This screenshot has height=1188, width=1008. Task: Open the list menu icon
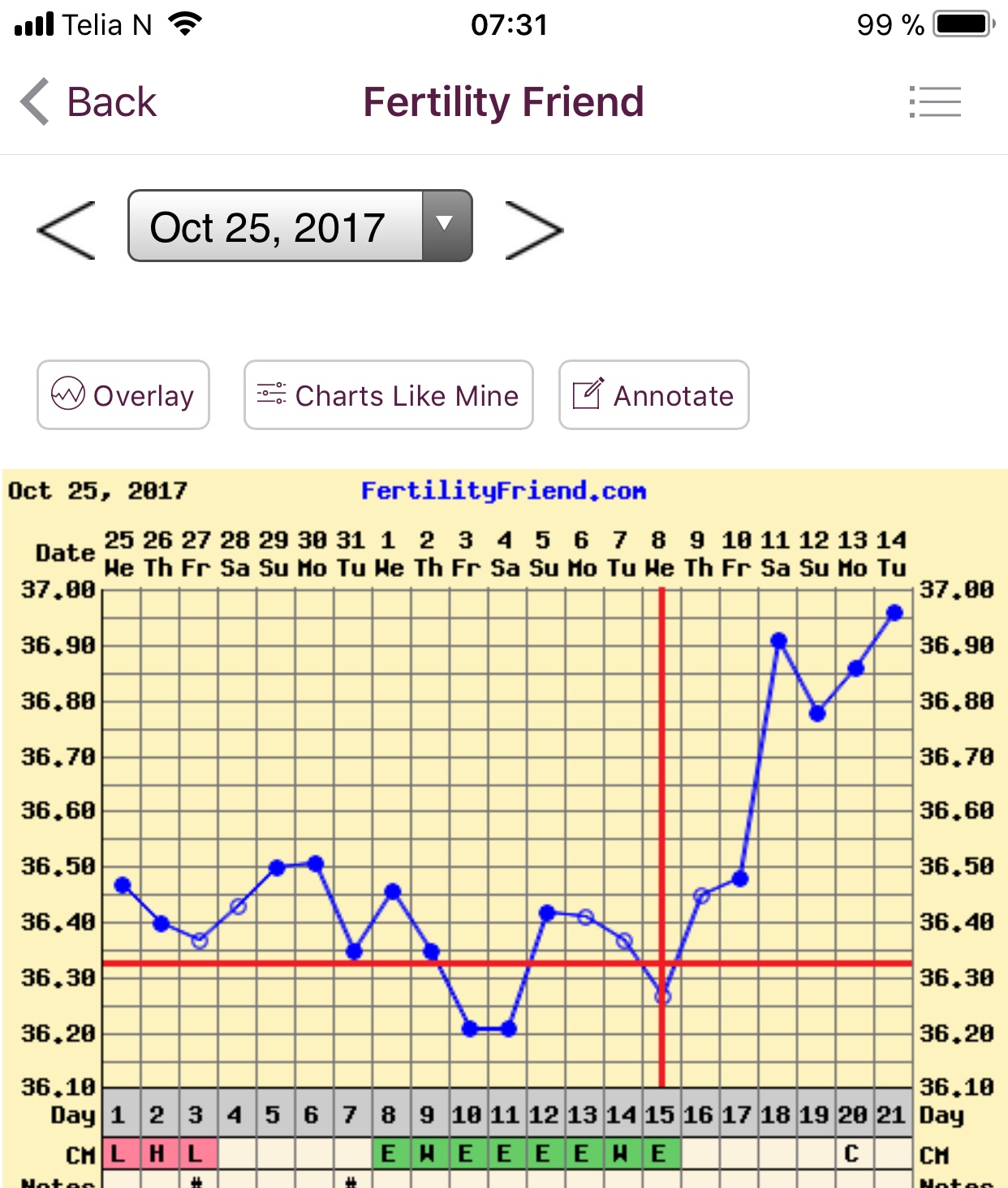coord(935,102)
